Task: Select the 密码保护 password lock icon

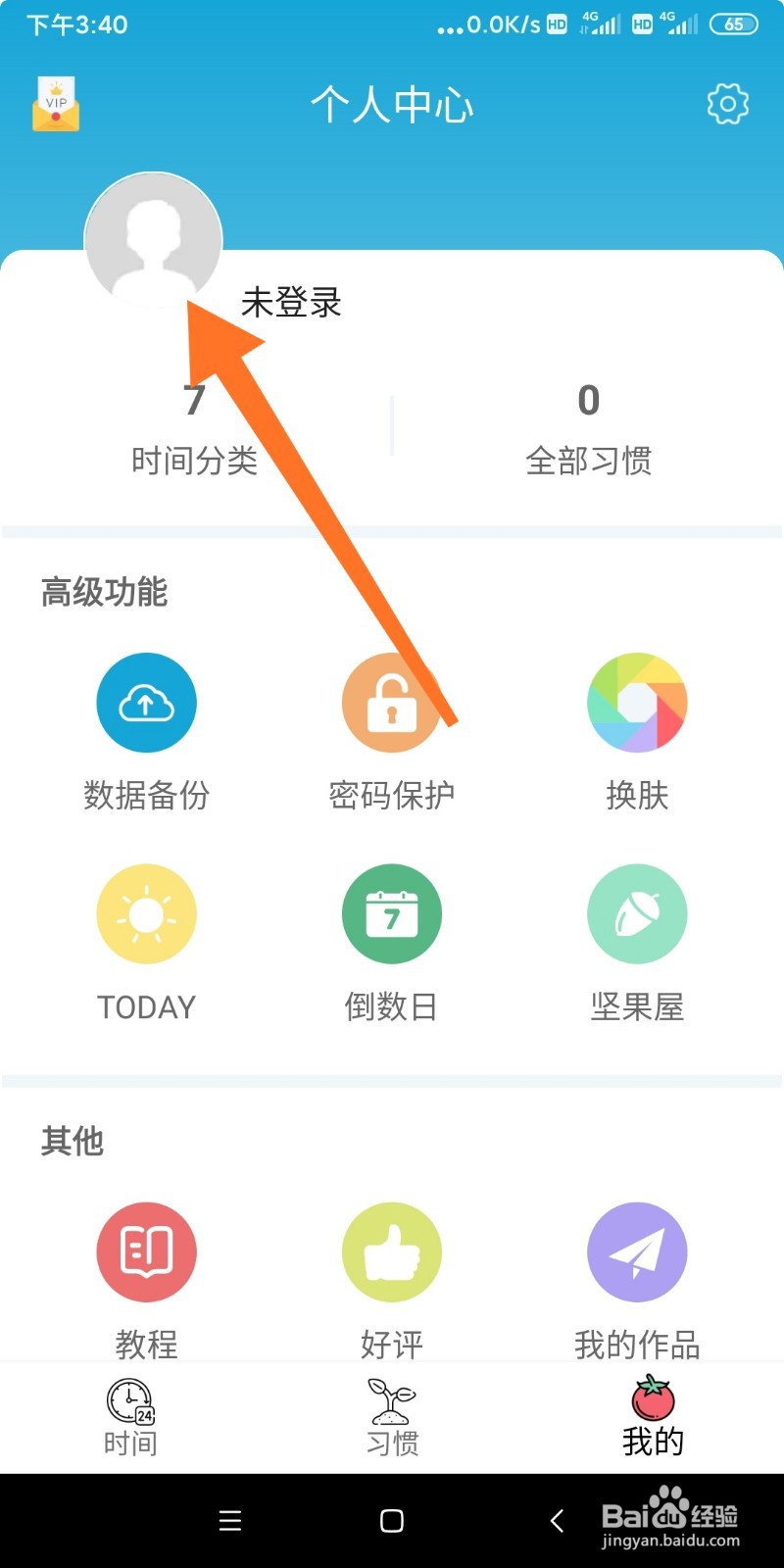Action: coord(391,702)
